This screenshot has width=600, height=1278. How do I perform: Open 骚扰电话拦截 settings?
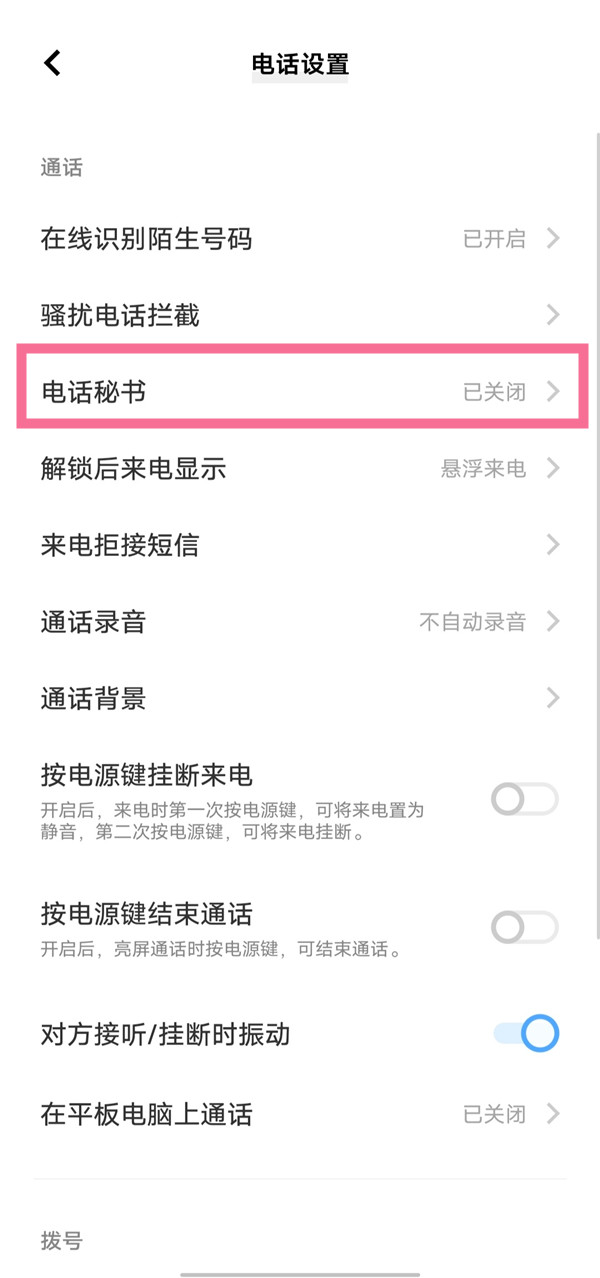click(300, 316)
